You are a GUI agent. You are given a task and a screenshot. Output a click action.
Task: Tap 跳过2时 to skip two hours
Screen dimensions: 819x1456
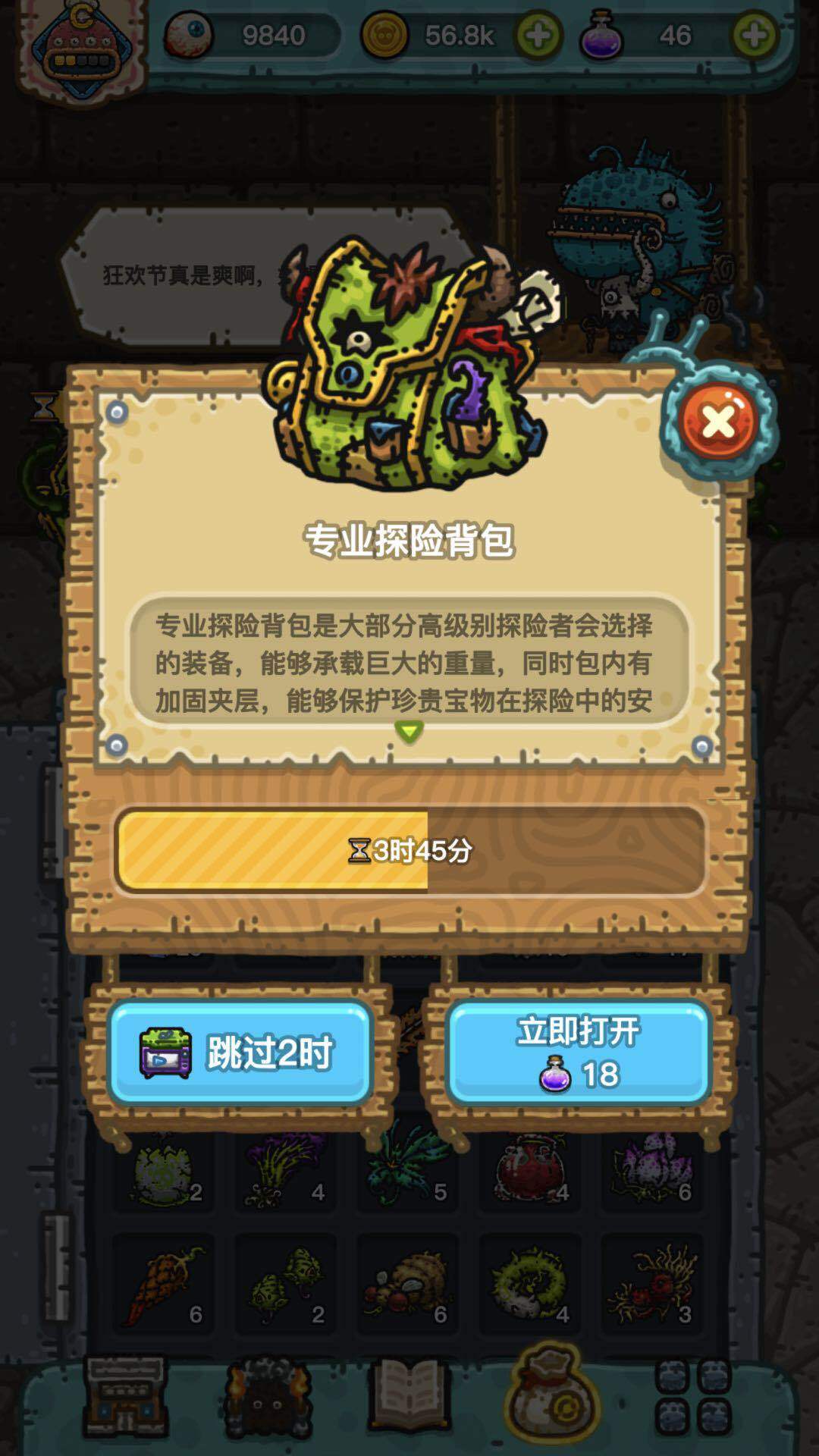(240, 1052)
